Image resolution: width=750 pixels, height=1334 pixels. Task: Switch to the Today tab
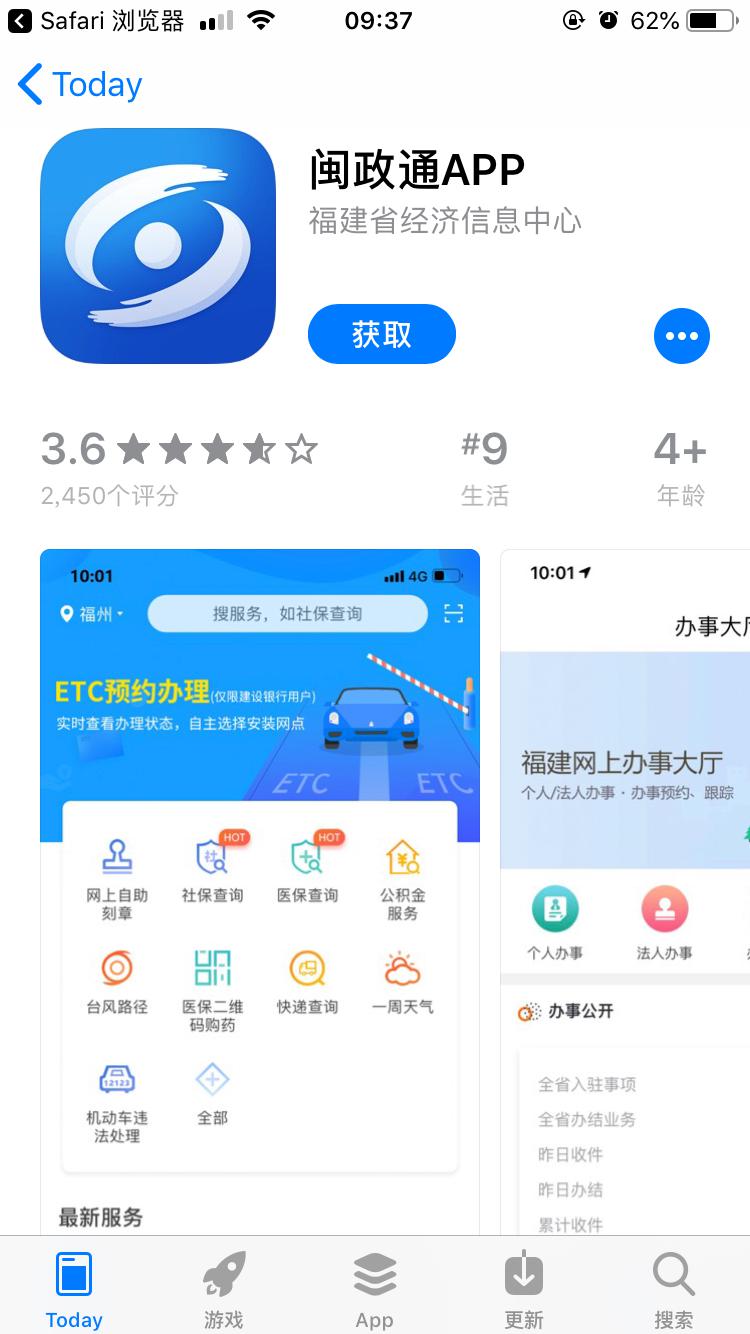coord(74,1290)
